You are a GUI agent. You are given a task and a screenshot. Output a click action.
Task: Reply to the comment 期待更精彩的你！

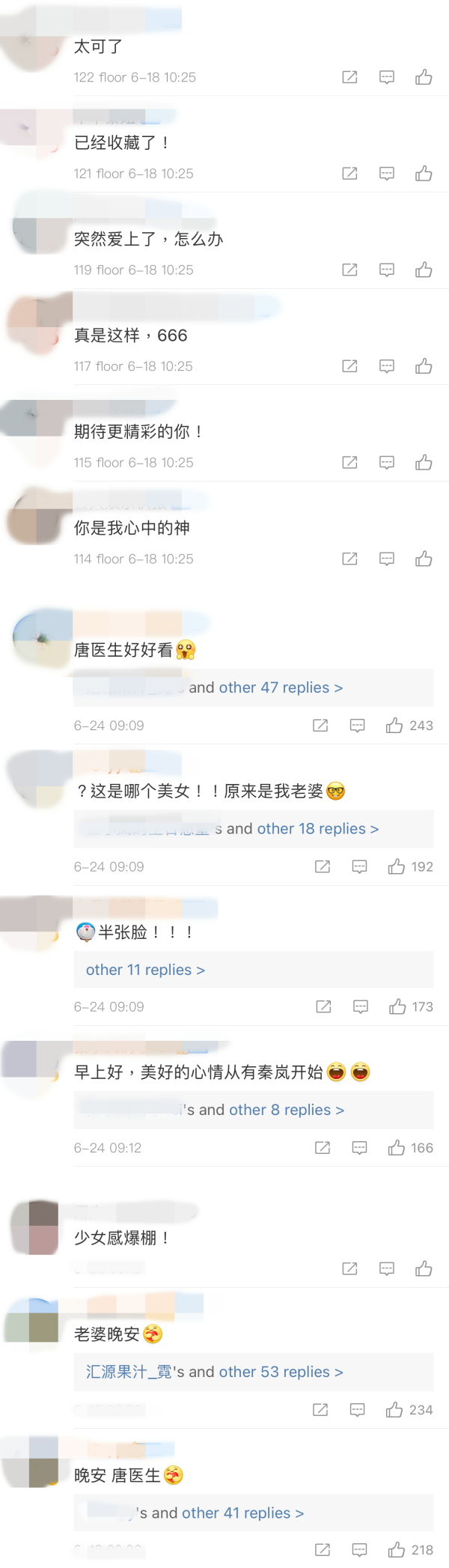click(x=386, y=463)
